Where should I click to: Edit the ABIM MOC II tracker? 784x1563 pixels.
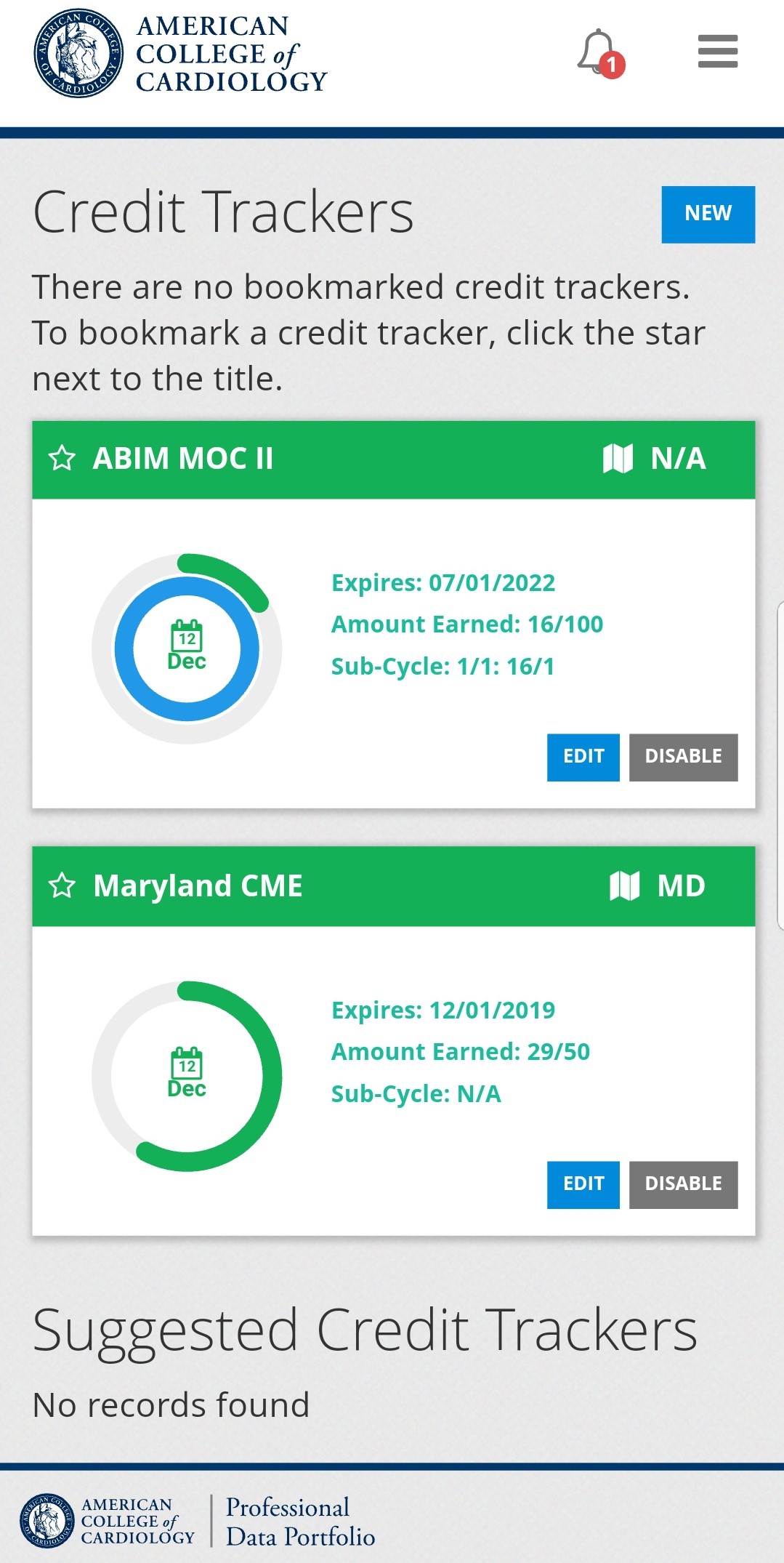pyautogui.click(x=583, y=757)
